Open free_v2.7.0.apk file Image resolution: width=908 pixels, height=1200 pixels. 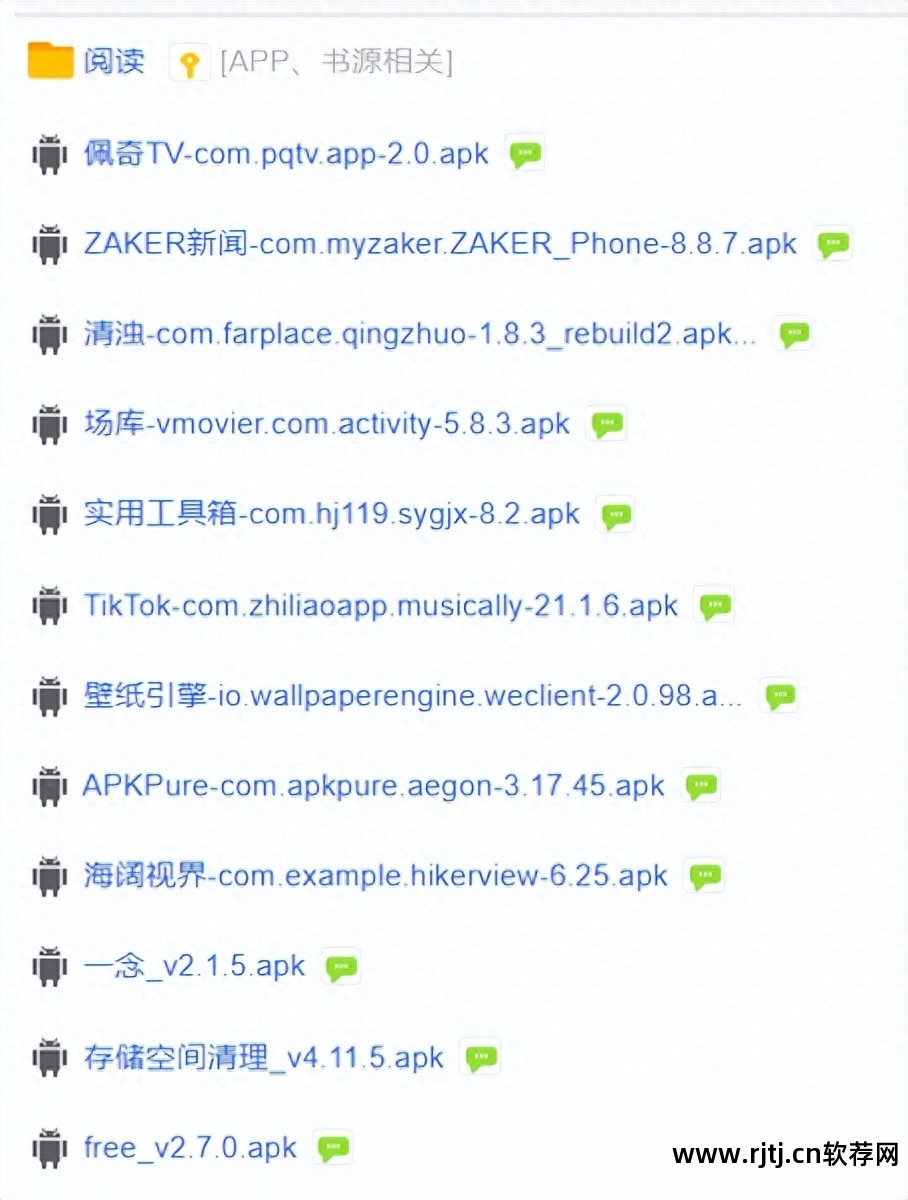190,1148
